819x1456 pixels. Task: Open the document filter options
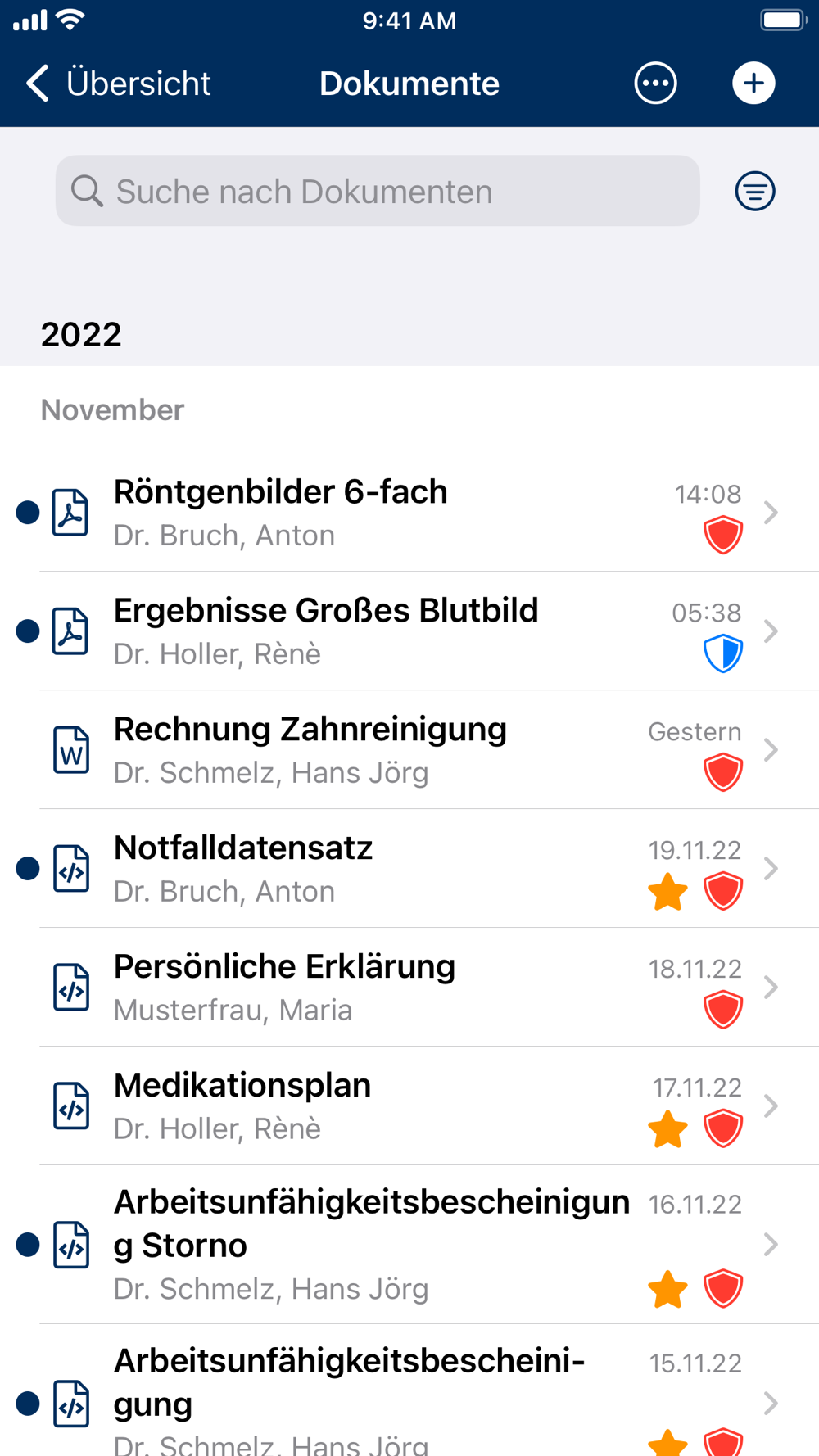tap(754, 191)
